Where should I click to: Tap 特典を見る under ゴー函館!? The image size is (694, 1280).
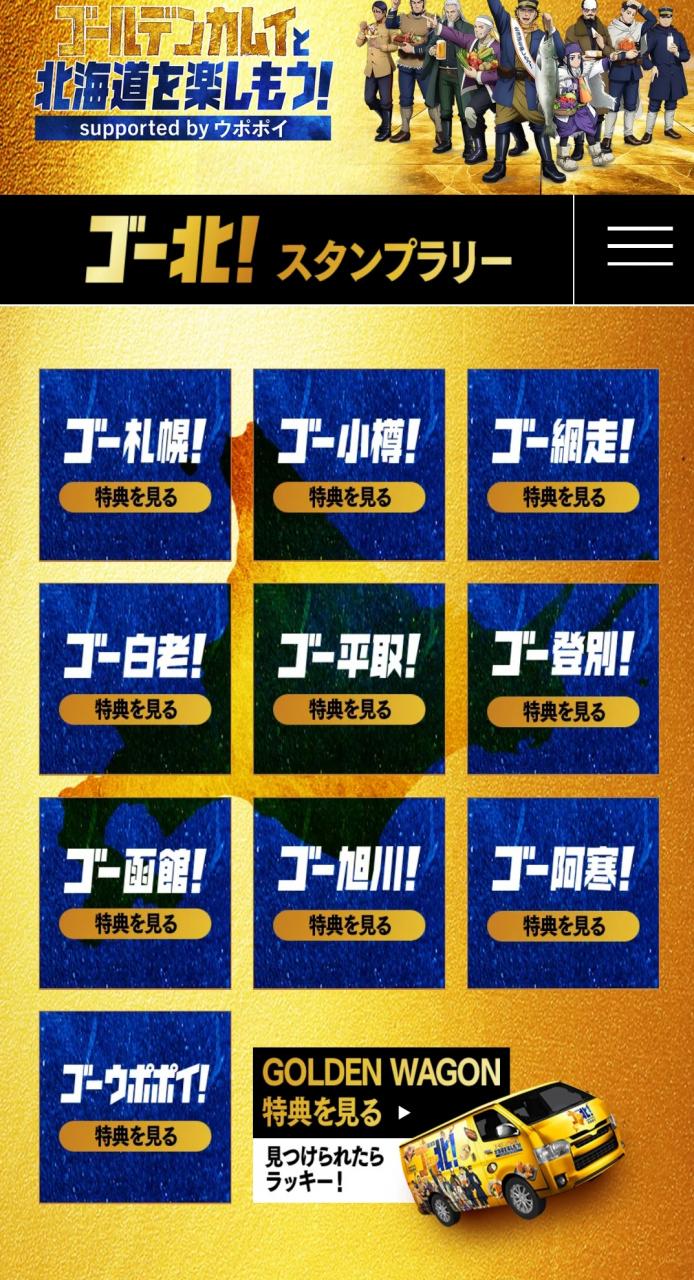tap(135, 924)
